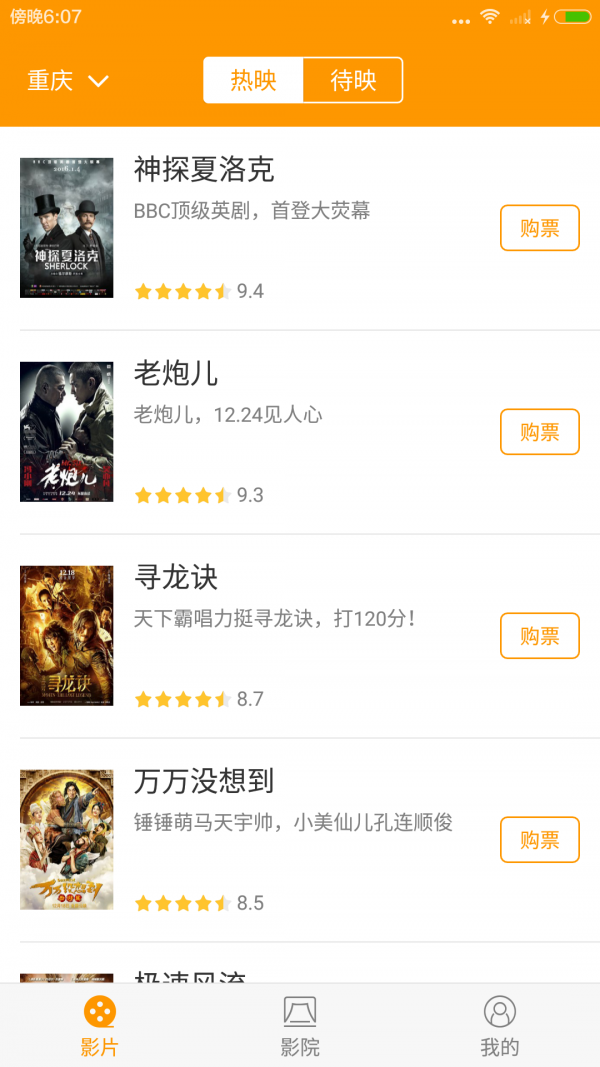Switch to the 我的 profile tab
This screenshot has width=600, height=1067.
pos(499,1025)
